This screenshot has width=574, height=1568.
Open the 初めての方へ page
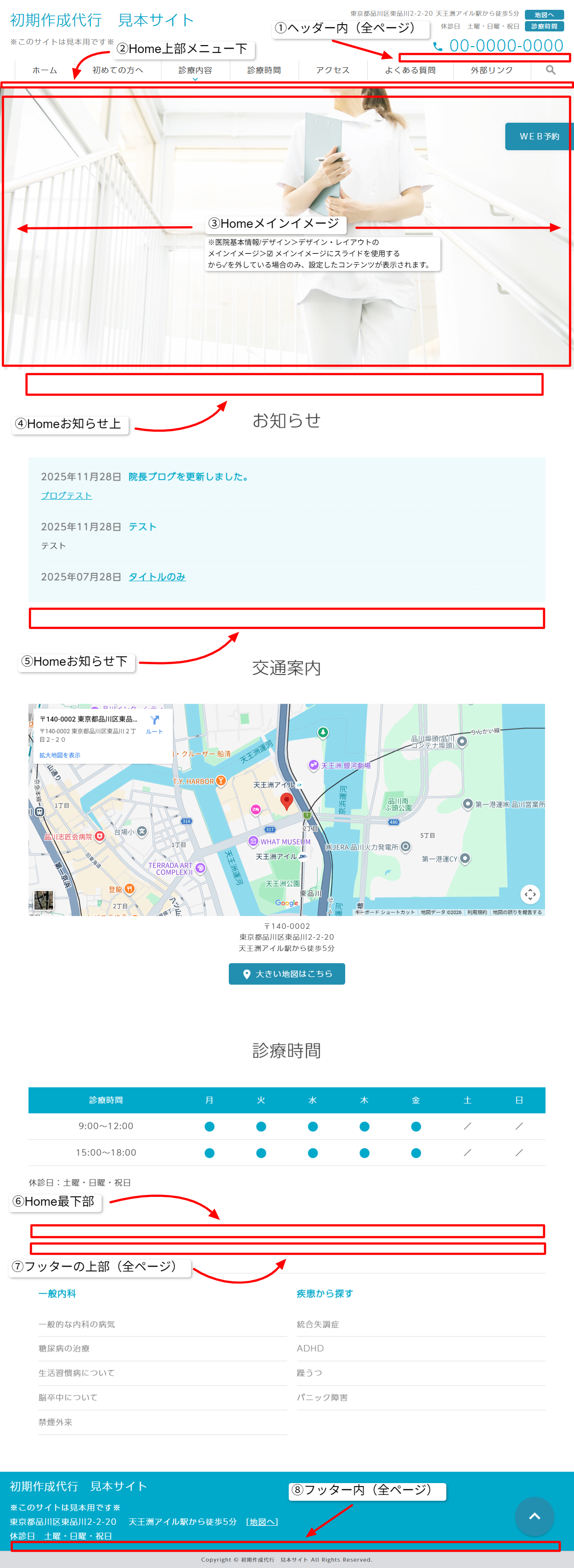click(x=118, y=71)
